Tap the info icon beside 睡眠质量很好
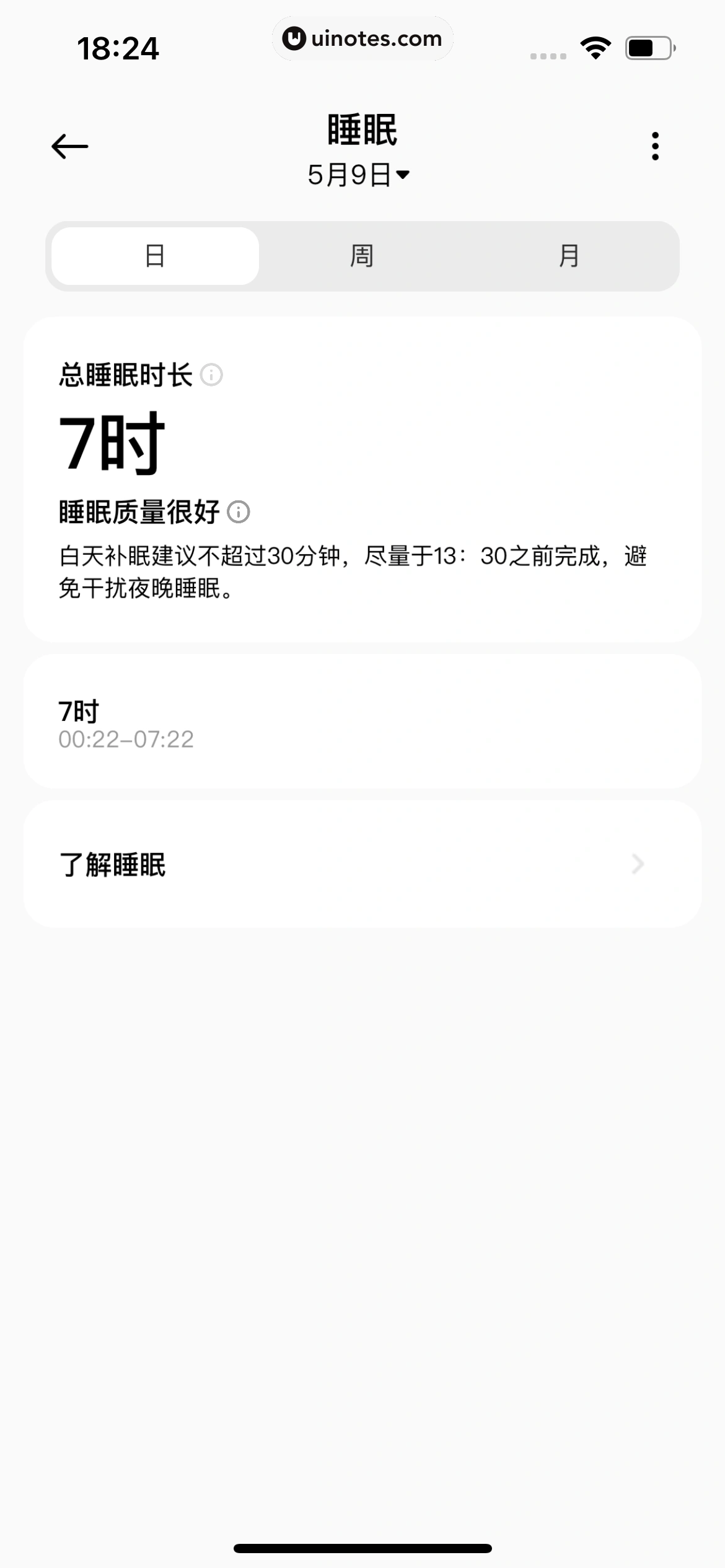Viewport: 725px width, 1568px height. 239,512
